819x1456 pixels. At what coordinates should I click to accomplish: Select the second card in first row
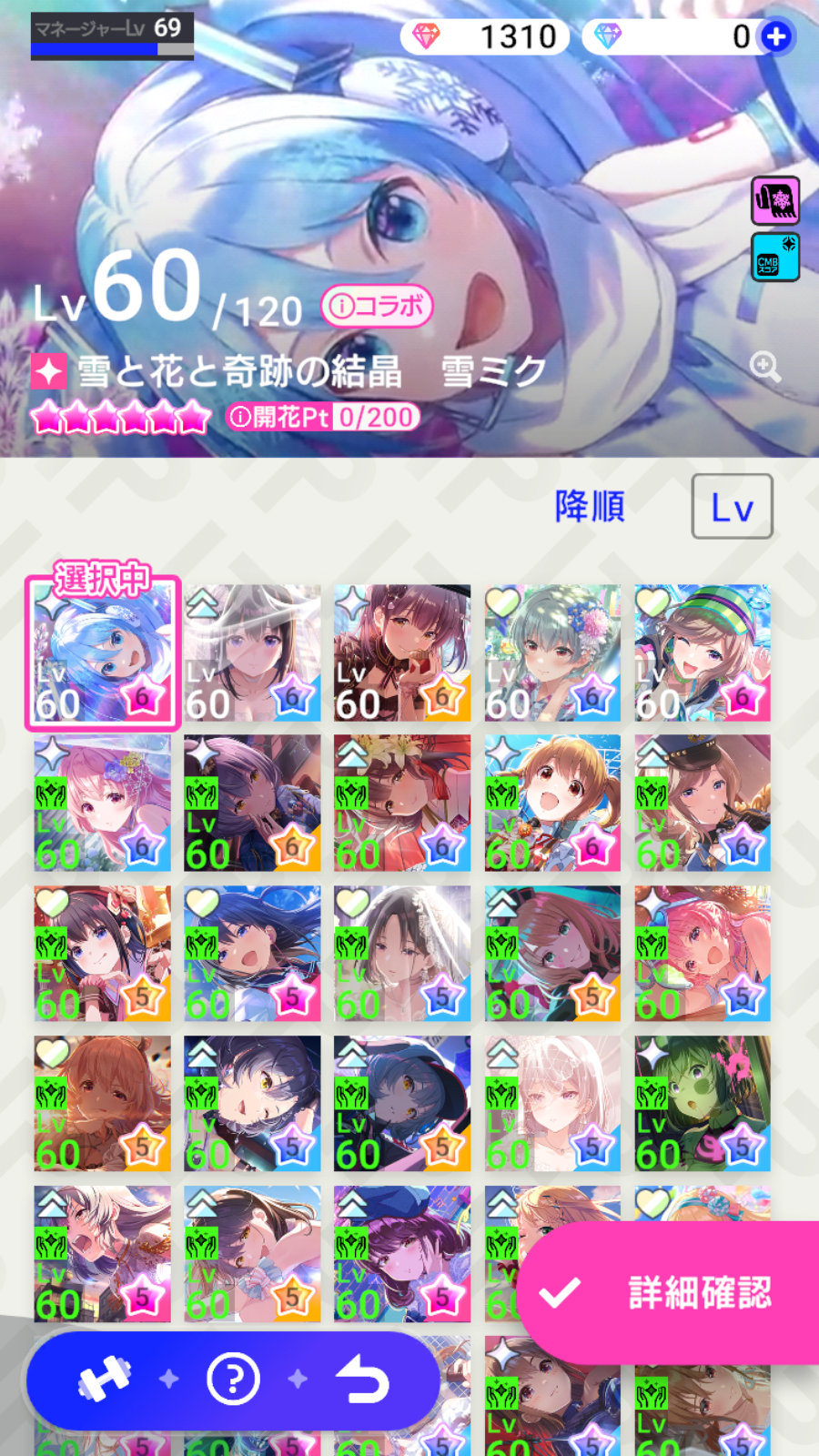[x=252, y=653]
